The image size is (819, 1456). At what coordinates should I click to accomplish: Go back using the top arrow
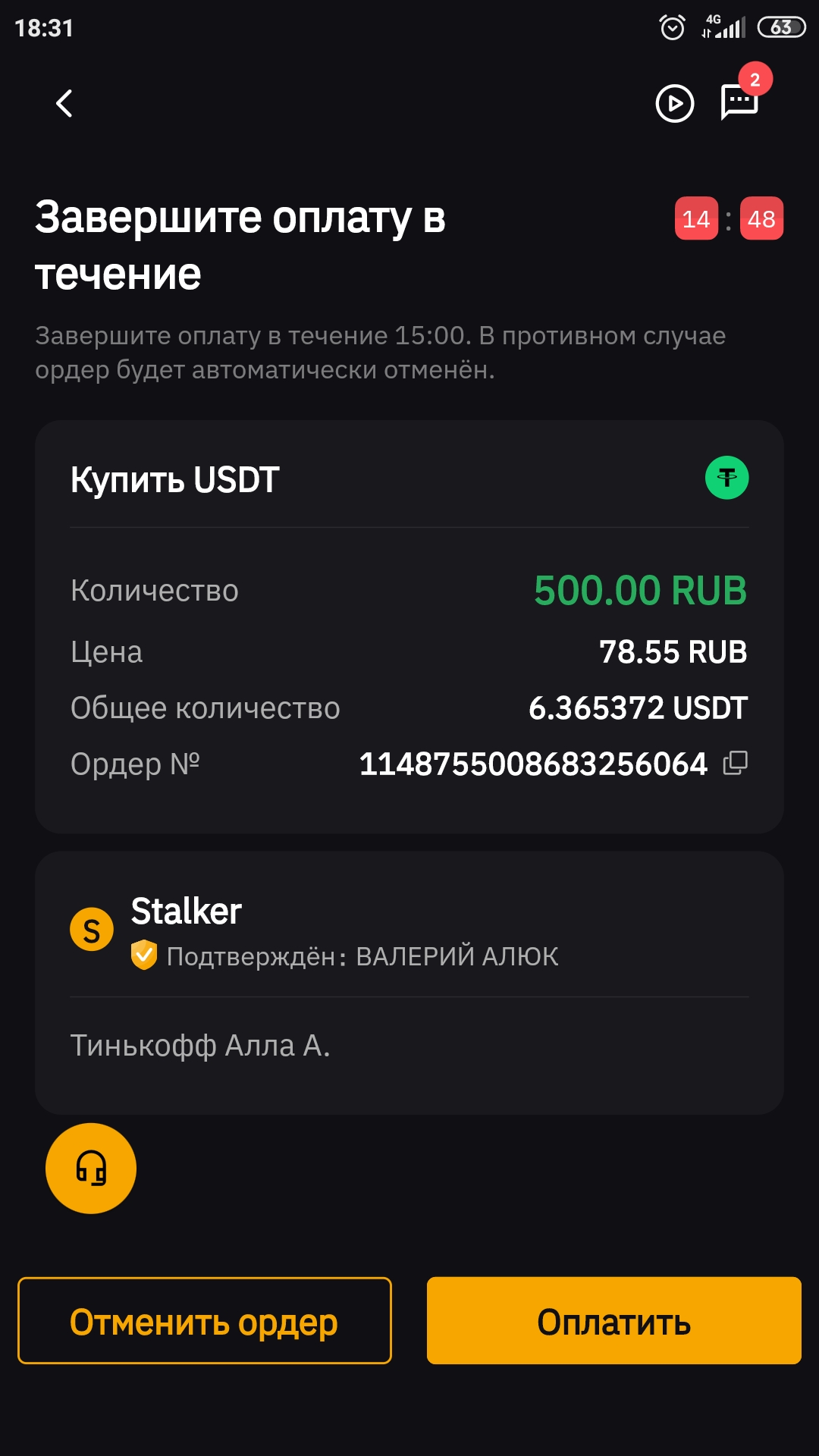(x=64, y=104)
